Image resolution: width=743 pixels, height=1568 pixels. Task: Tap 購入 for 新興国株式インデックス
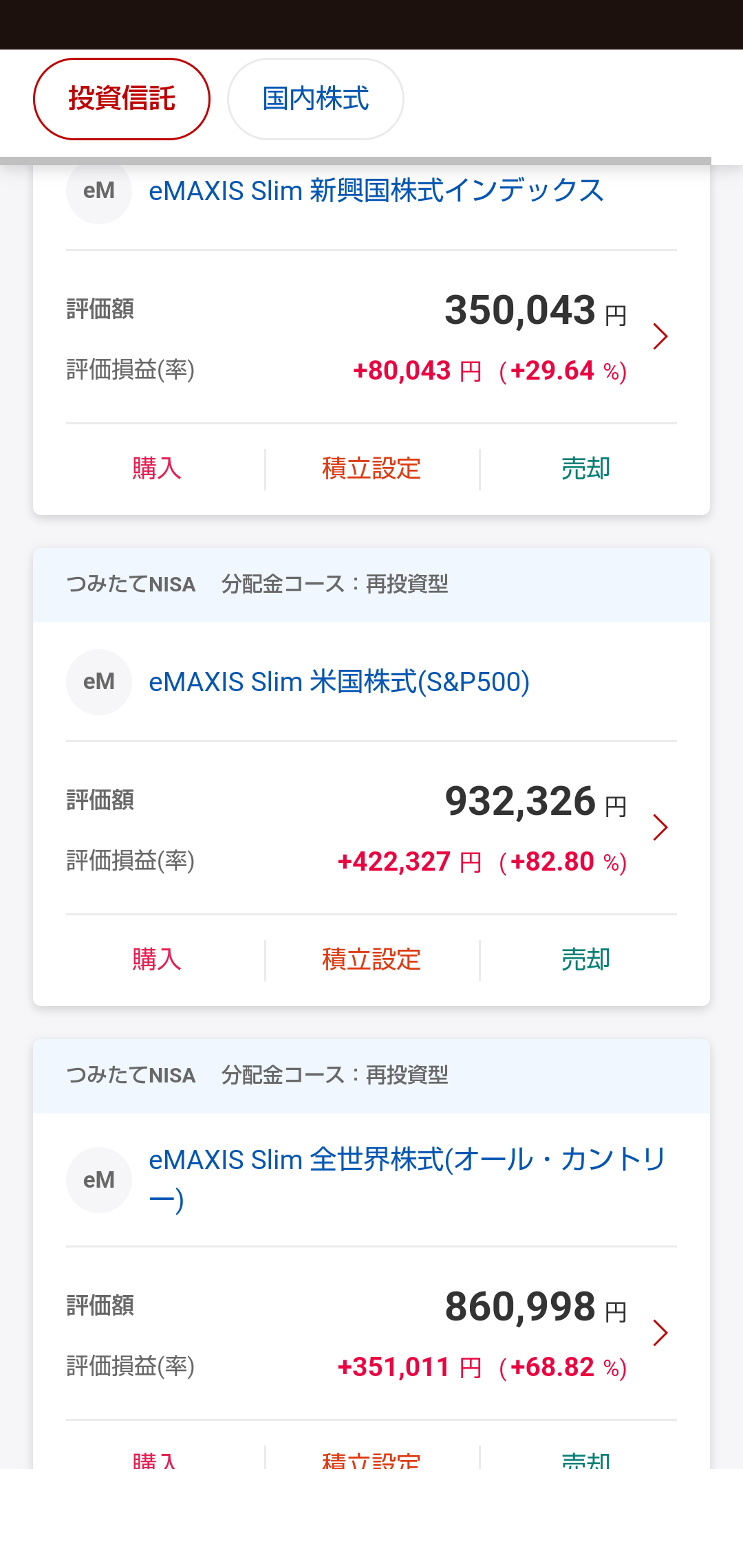coord(157,469)
